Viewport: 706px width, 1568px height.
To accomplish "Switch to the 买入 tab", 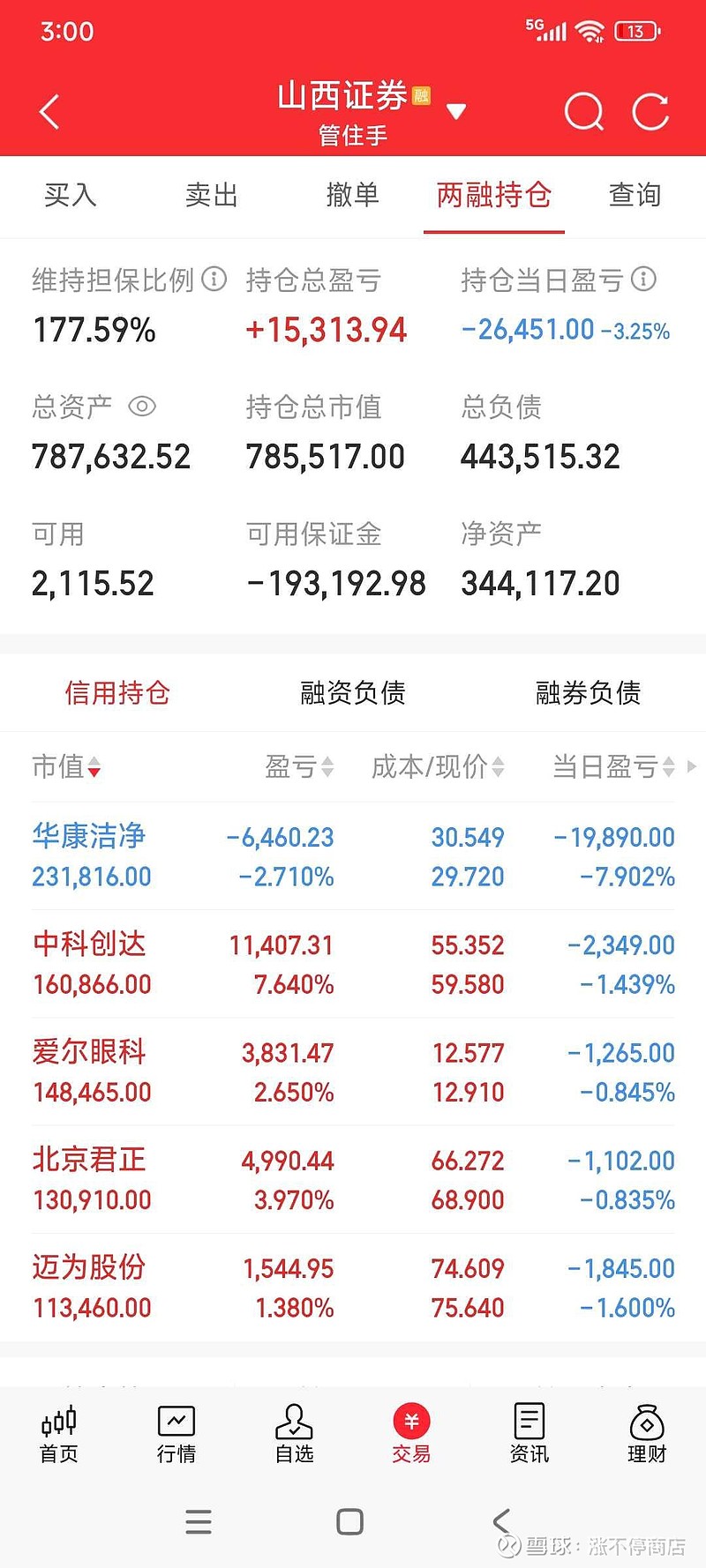I will [71, 195].
